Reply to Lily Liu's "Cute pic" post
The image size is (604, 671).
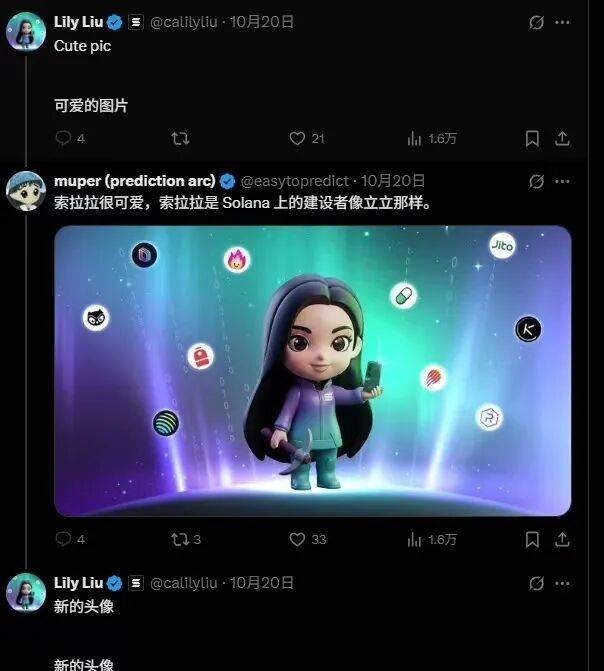pyautogui.click(x=63, y=139)
